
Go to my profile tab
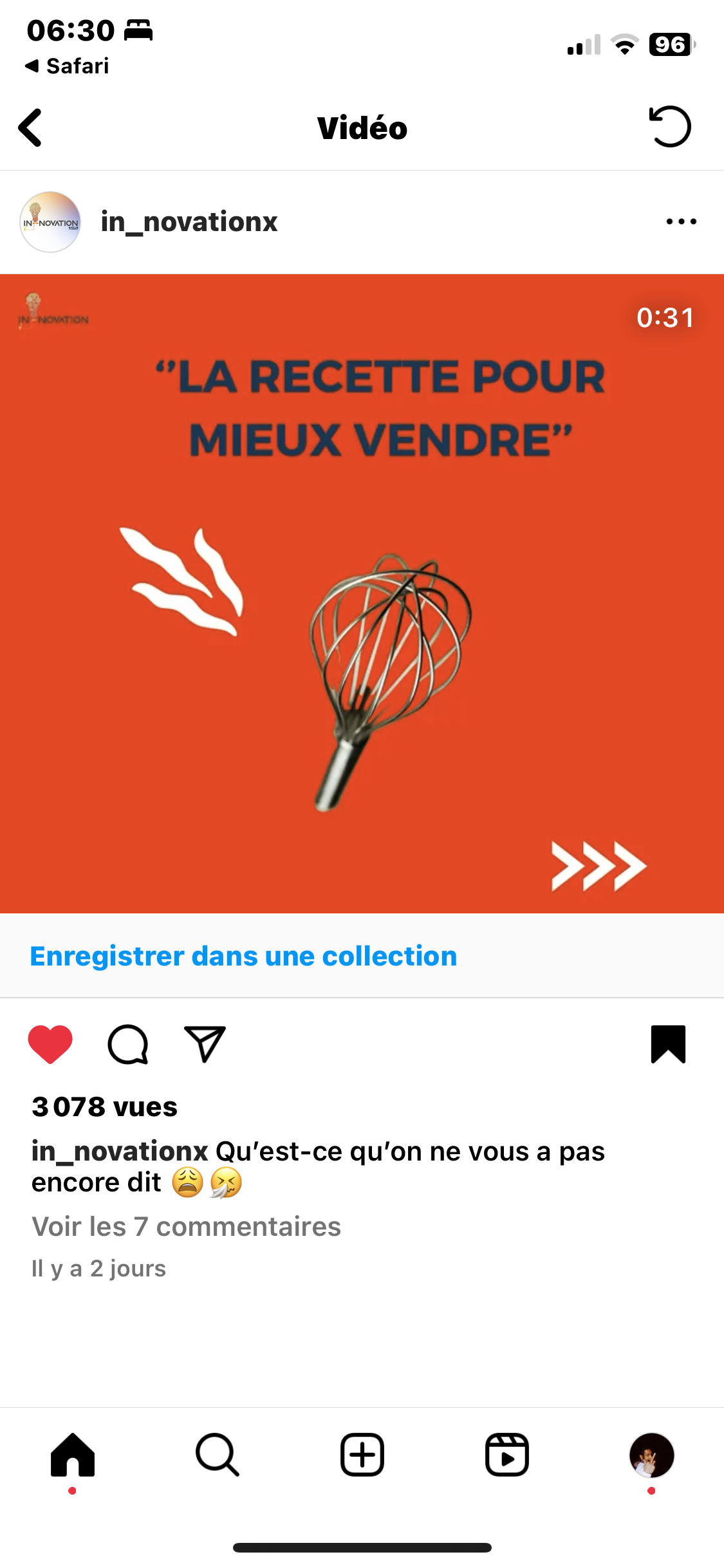coord(651,1455)
